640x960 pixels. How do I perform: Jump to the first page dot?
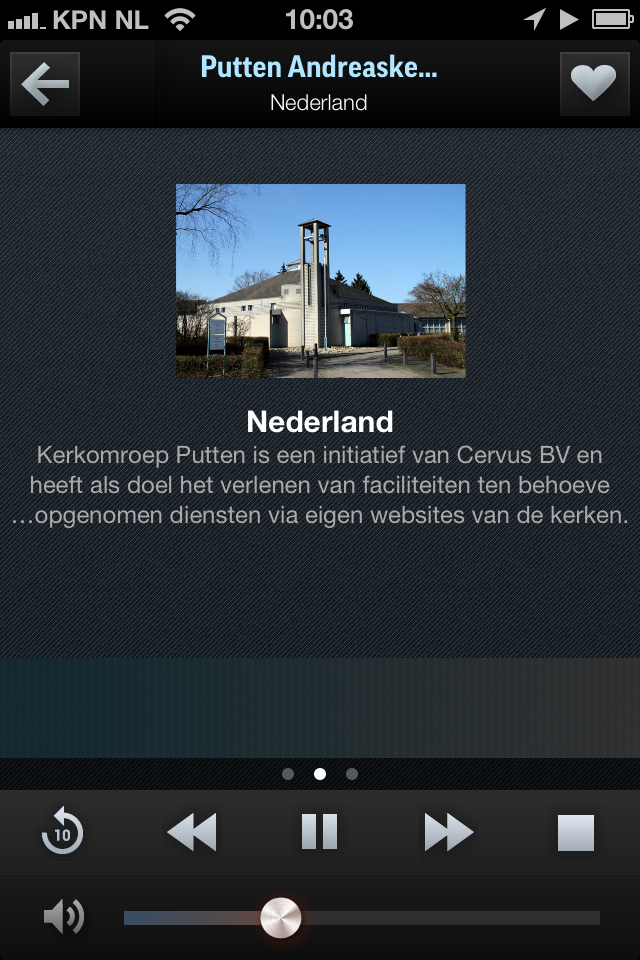point(288,774)
